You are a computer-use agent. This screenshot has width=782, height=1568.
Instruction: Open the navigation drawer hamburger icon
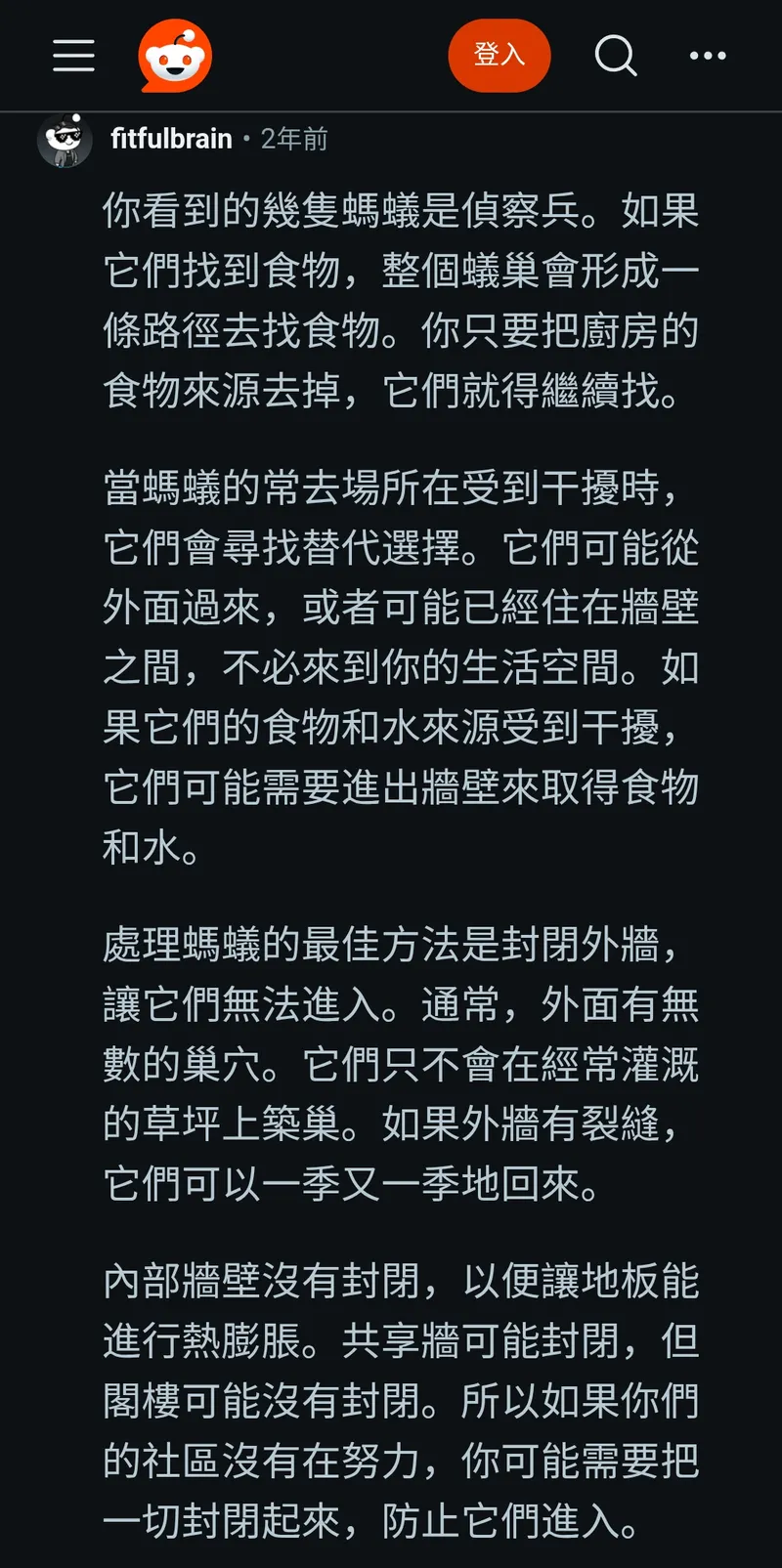click(72, 56)
